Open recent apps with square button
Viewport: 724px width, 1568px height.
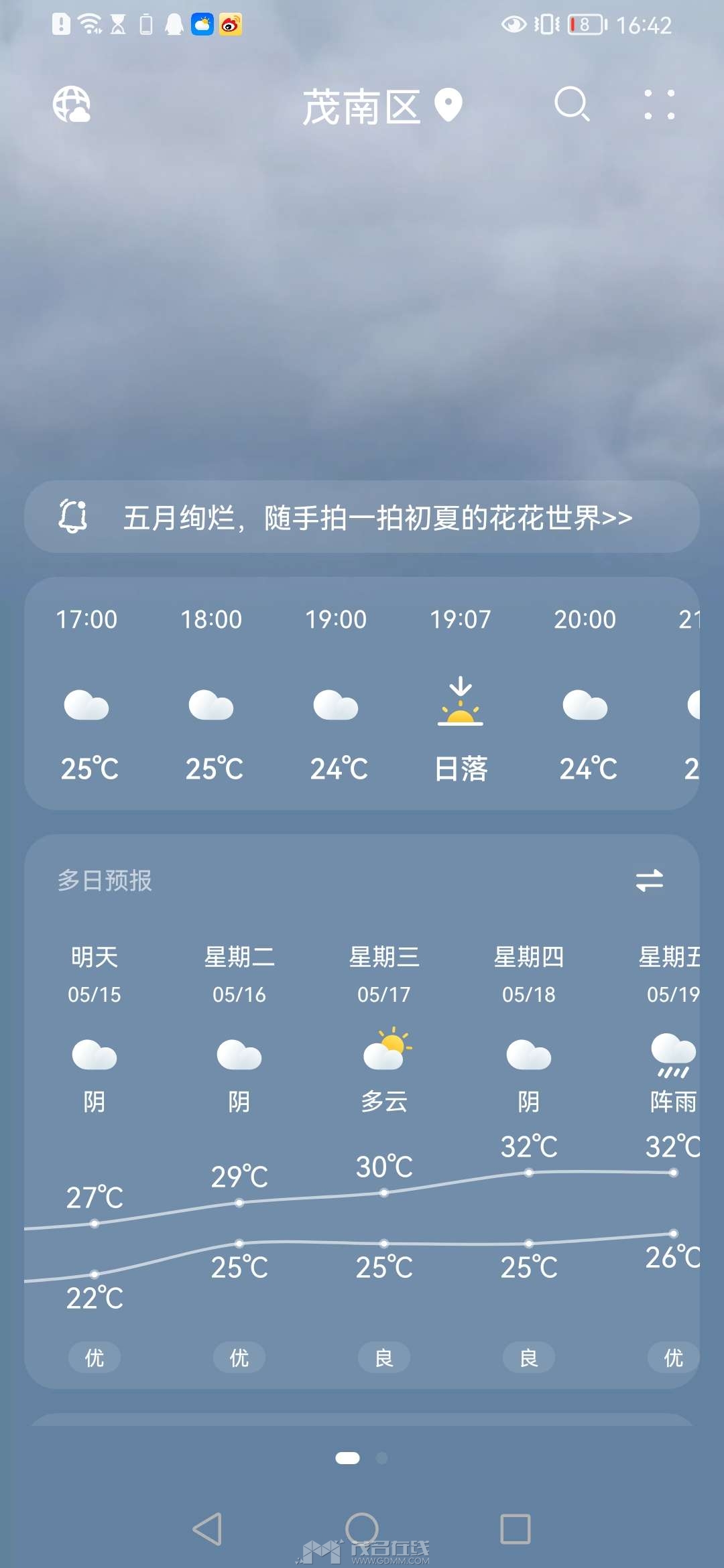(x=516, y=1529)
